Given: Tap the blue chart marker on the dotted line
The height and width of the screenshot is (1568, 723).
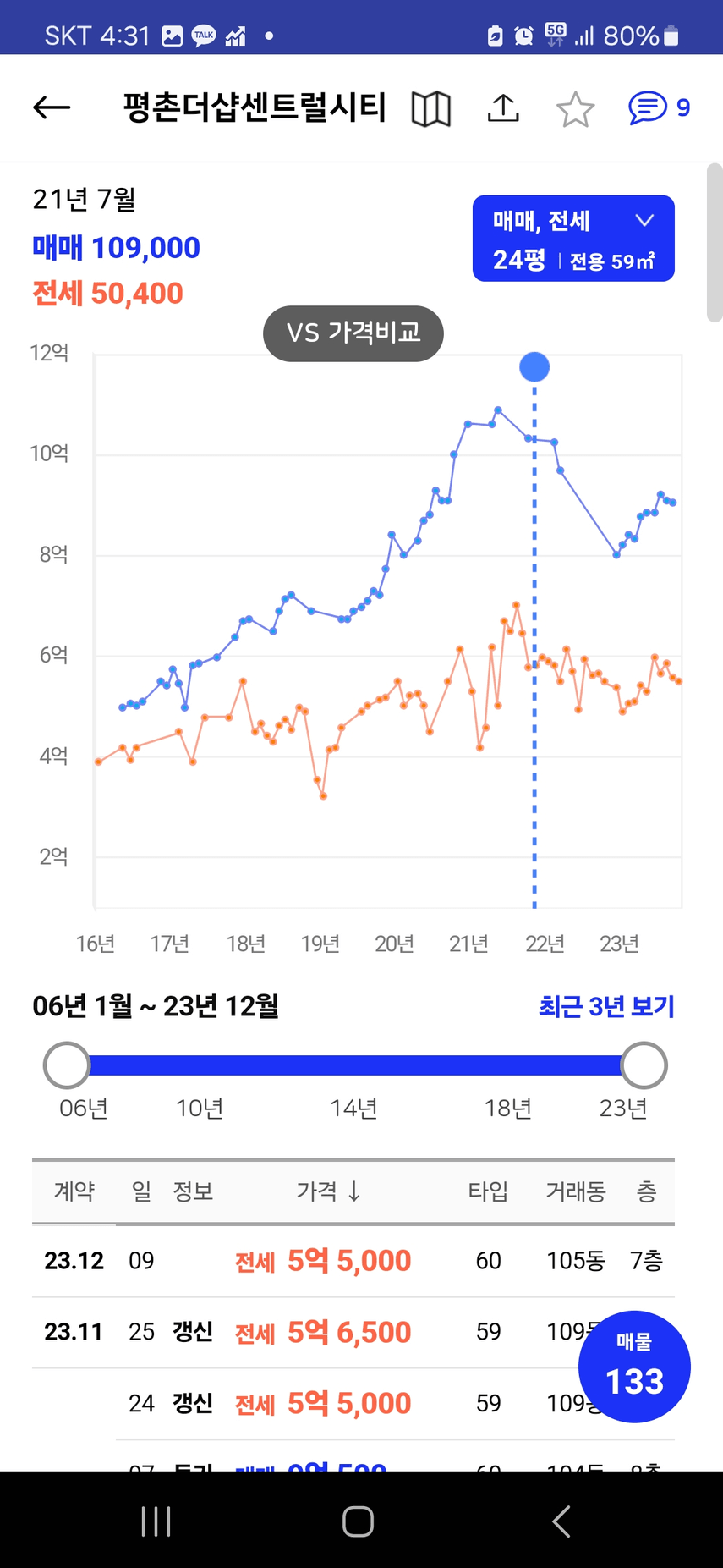Looking at the screenshot, I should pyautogui.click(x=534, y=367).
